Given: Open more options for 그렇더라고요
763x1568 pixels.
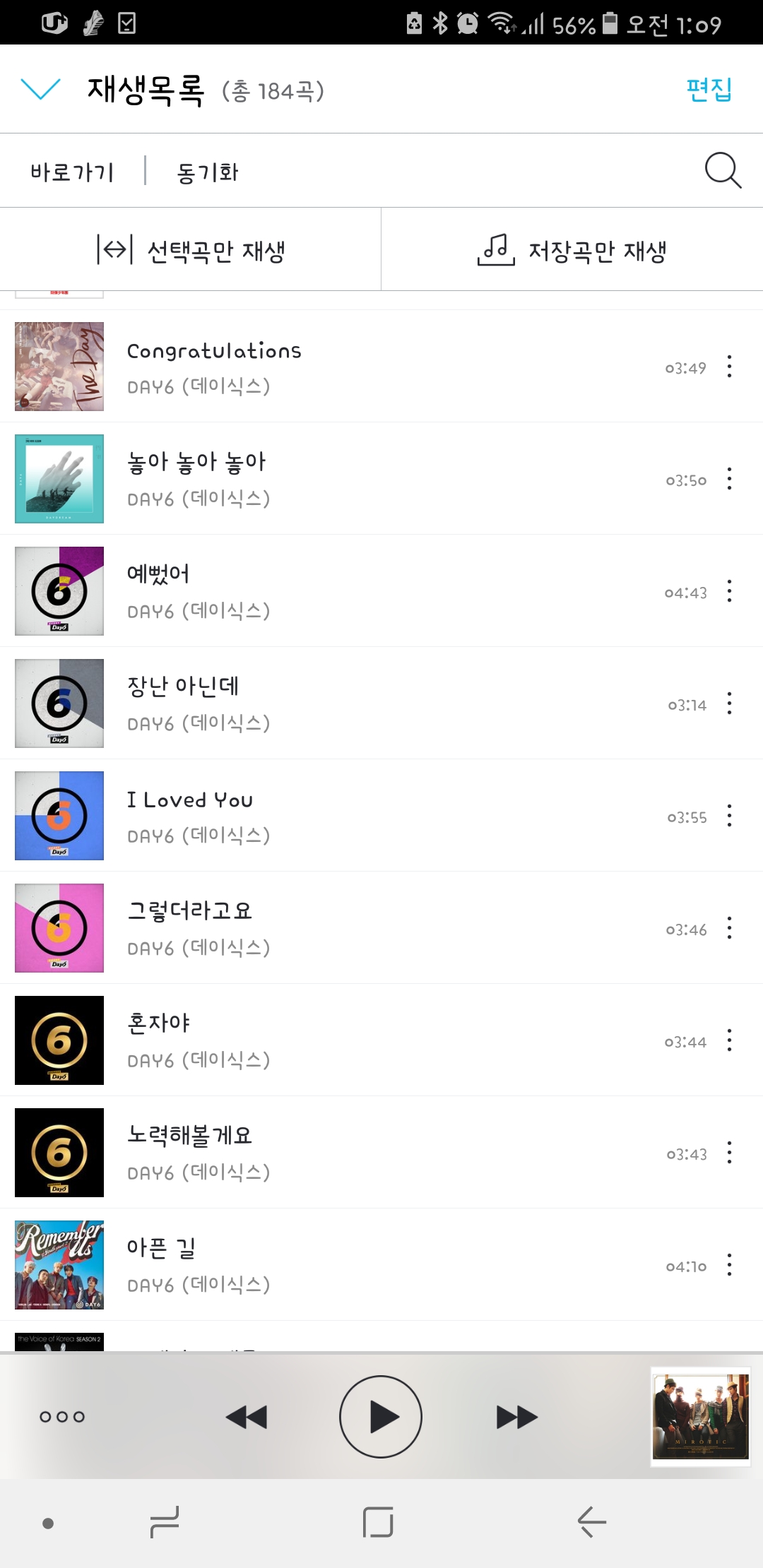Looking at the screenshot, I should coord(729,928).
